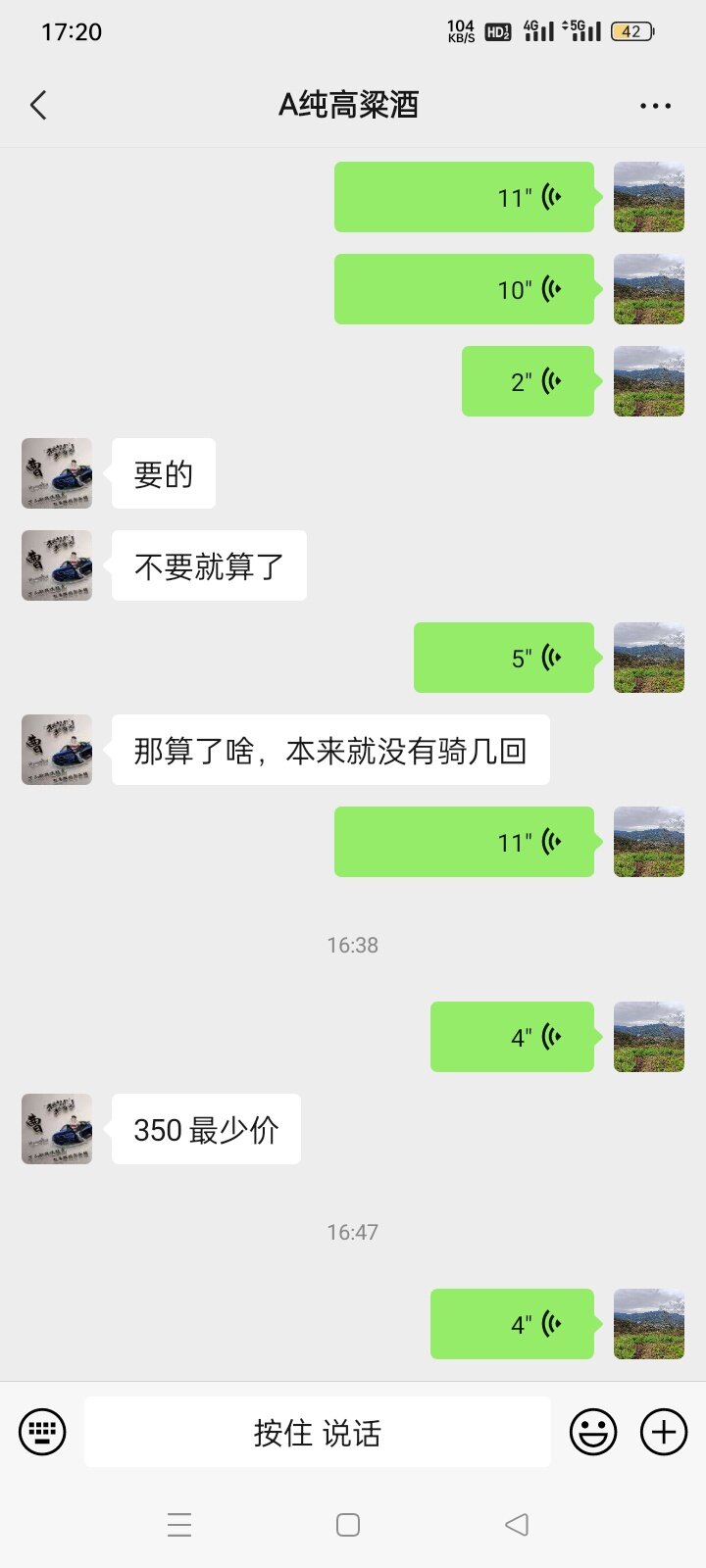This screenshot has width=706, height=1568.
Task: Open contact avatar beside 要的
Action: [57, 473]
